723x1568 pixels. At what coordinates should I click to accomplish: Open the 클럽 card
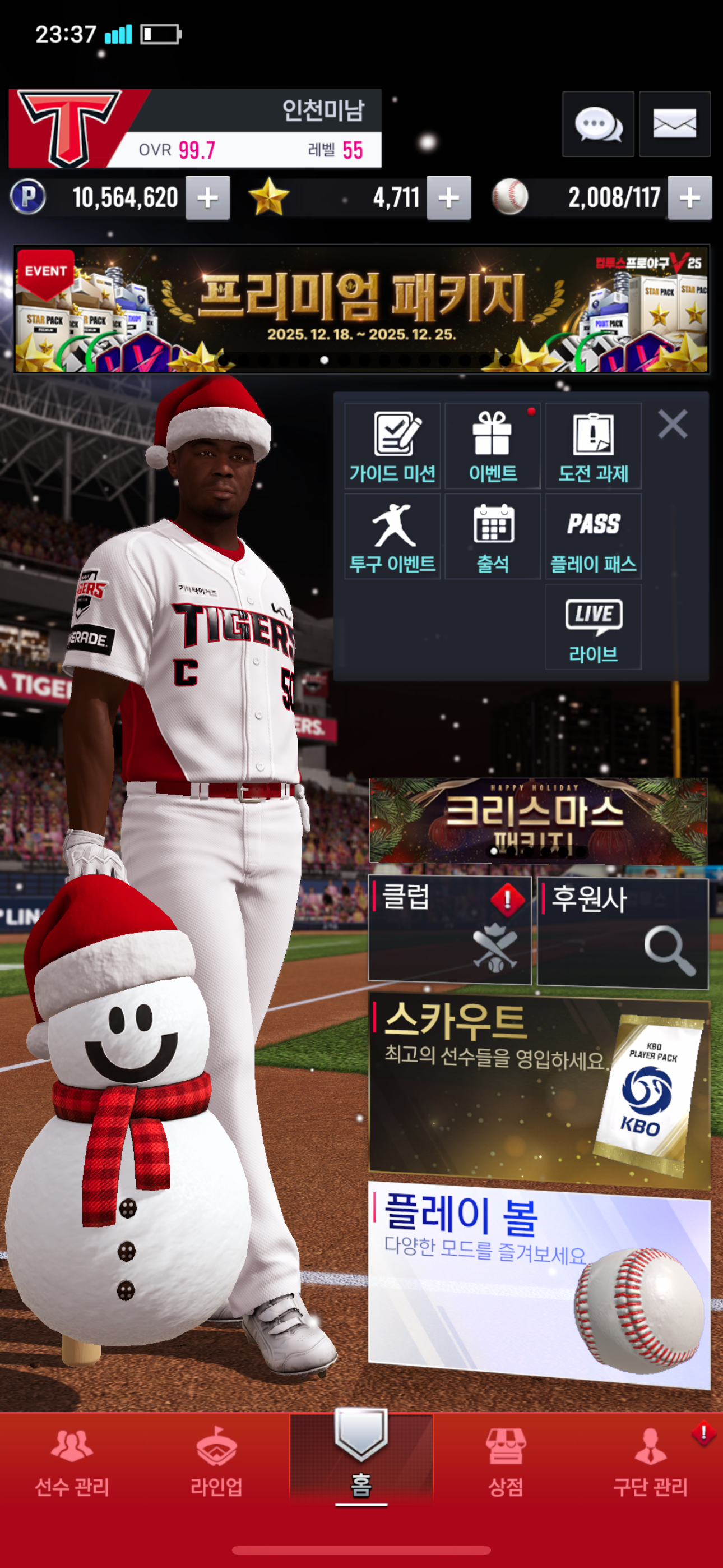pyautogui.click(x=449, y=929)
